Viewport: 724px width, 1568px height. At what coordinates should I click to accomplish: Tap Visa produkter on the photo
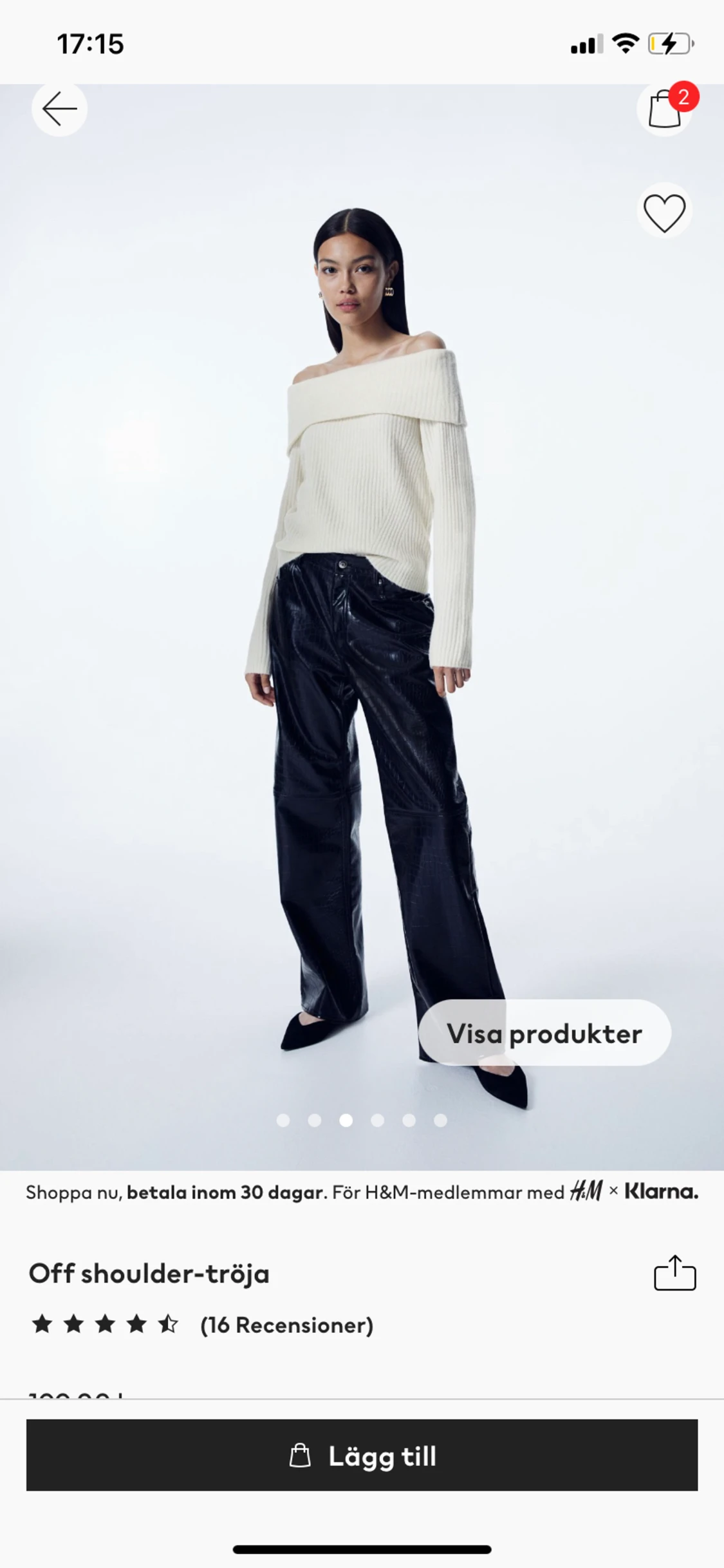pyautogui.click(x=544, y=1033)
